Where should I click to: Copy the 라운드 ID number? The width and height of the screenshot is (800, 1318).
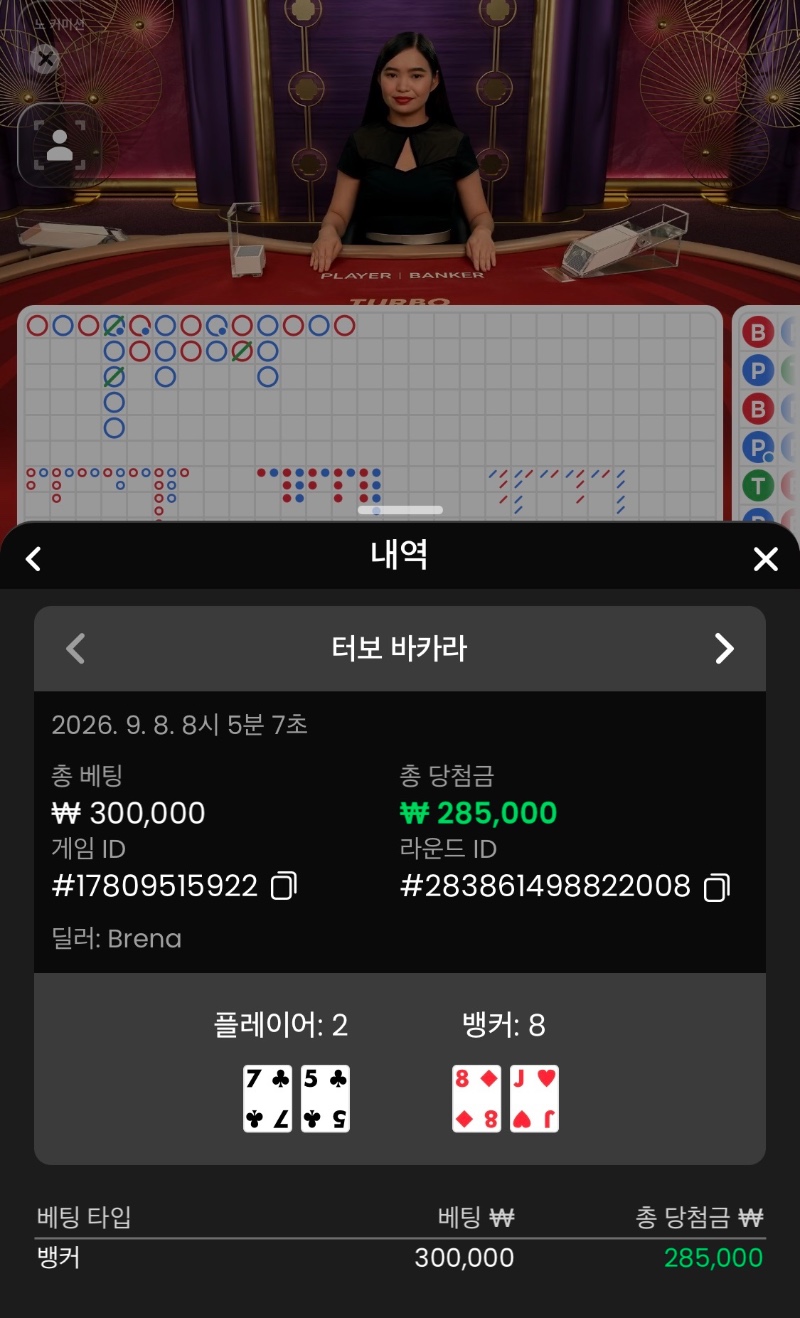pyautogui.click(x=717, y=887)
